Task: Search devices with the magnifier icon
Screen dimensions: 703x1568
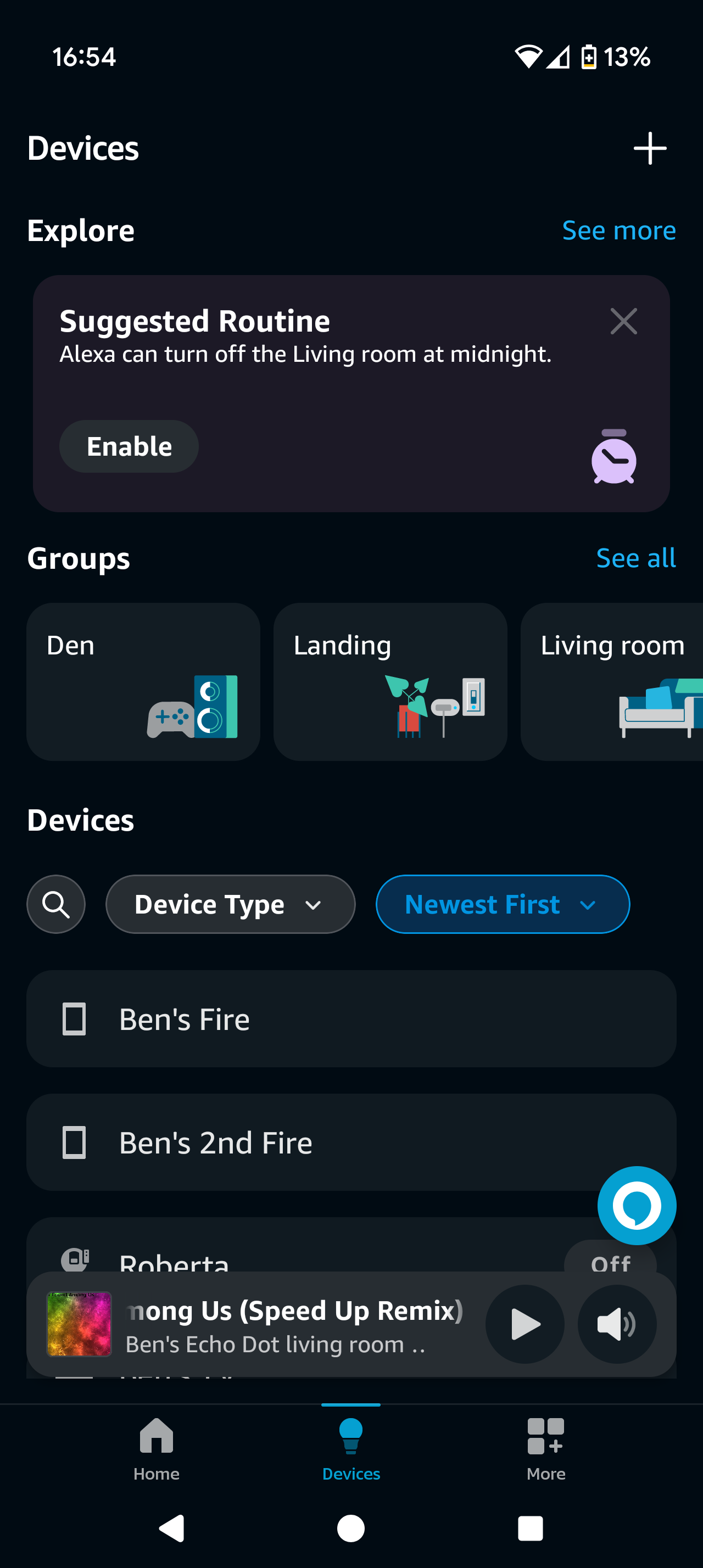Action: click(56, 905)
